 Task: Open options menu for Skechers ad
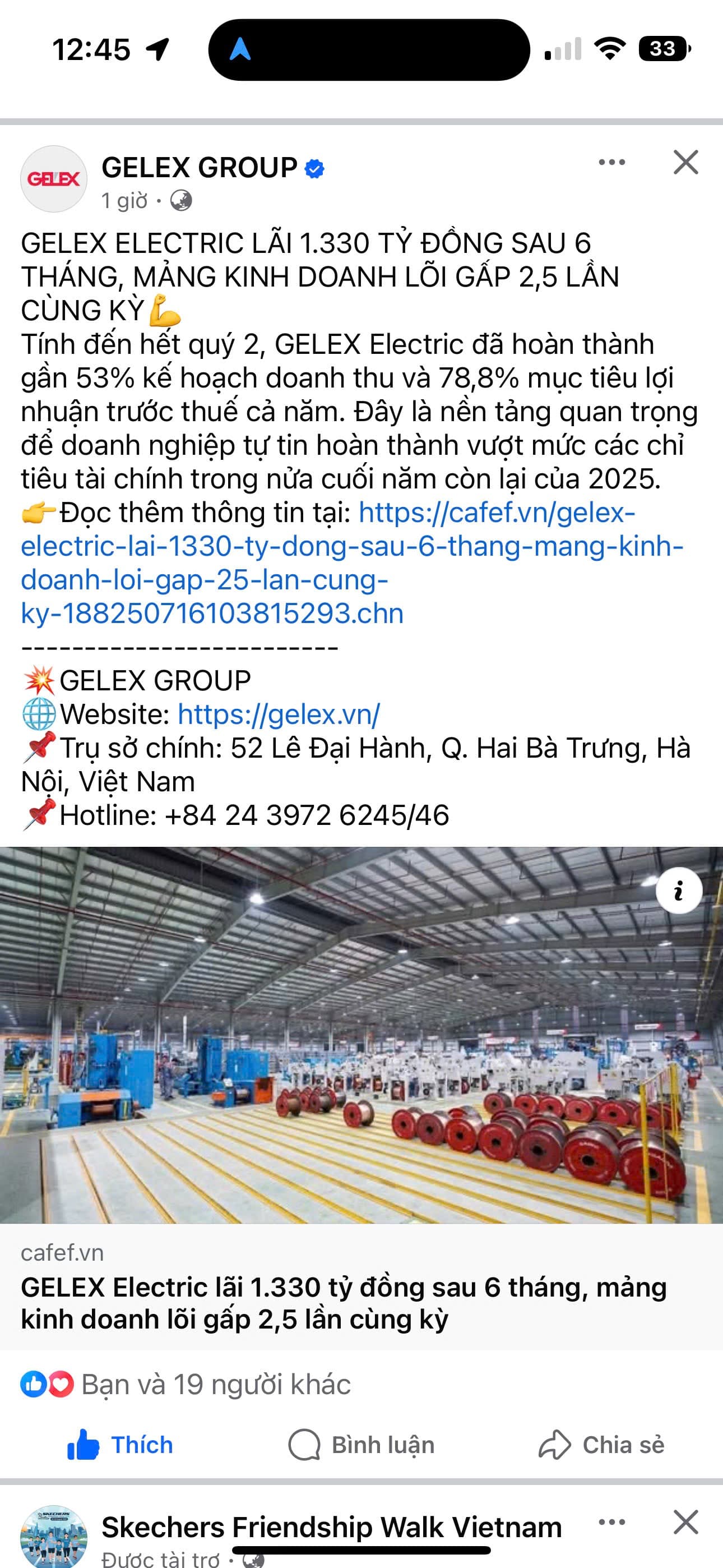(611, 1522)
